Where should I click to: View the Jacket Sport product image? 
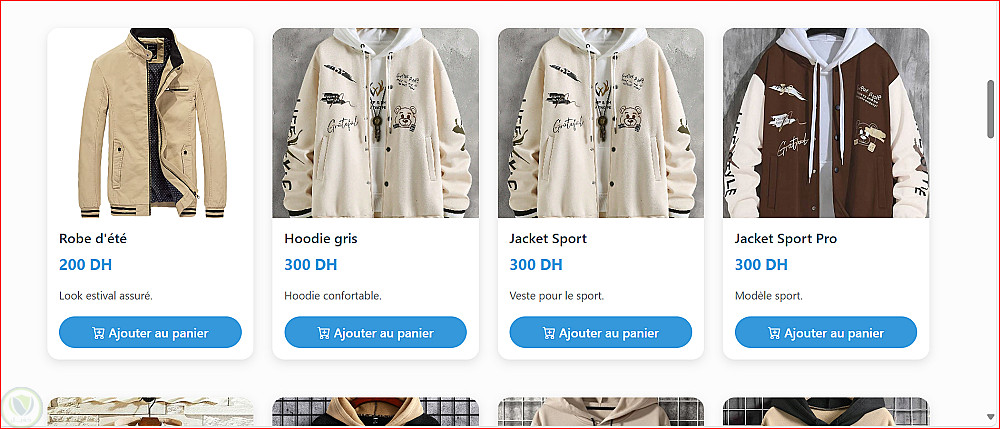600,122
